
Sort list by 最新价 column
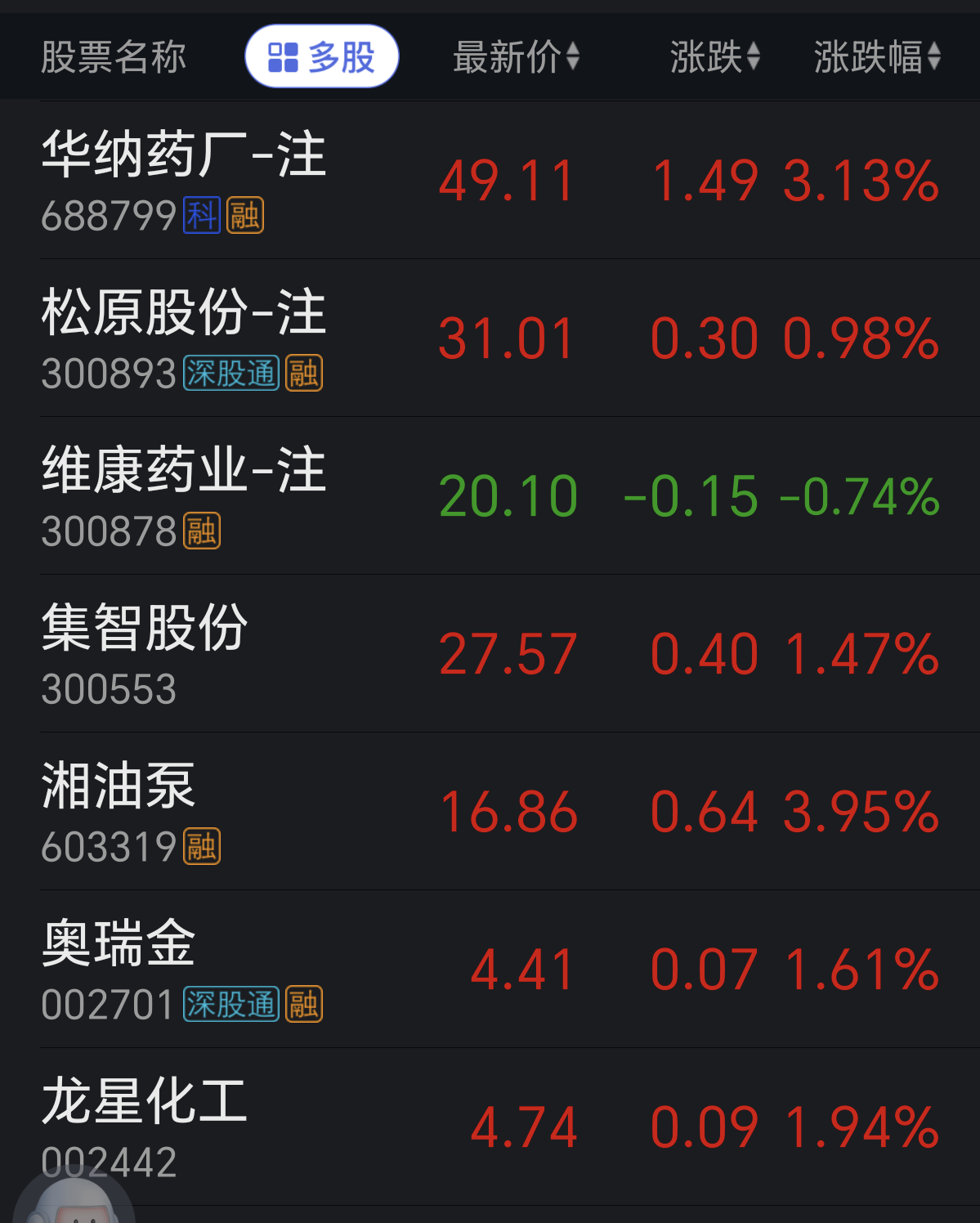click(x=517, y=56)
